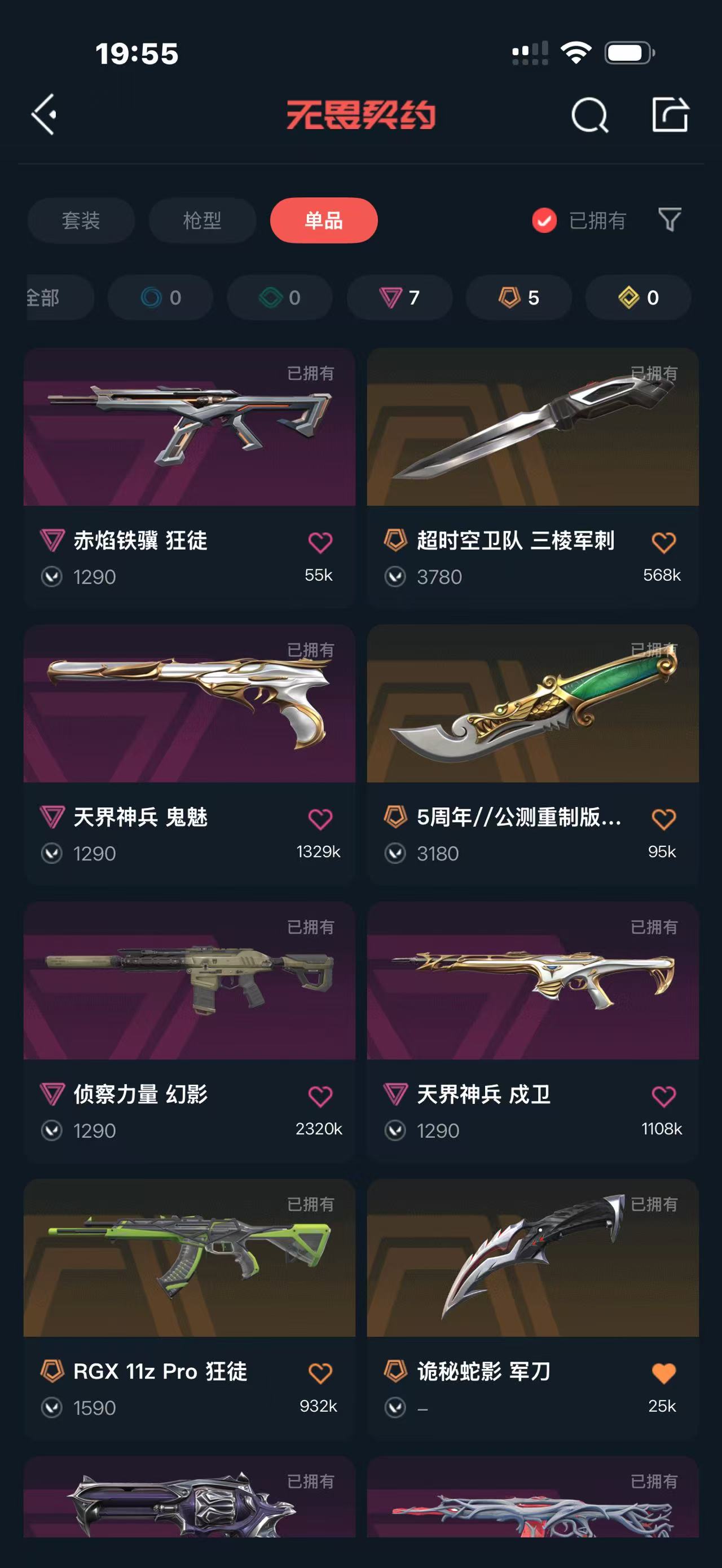Switch to the 套装 tab
Image resolution: width=722 pixels, height=1568 pixels.
pyautogui.click(x=81, y=220)
